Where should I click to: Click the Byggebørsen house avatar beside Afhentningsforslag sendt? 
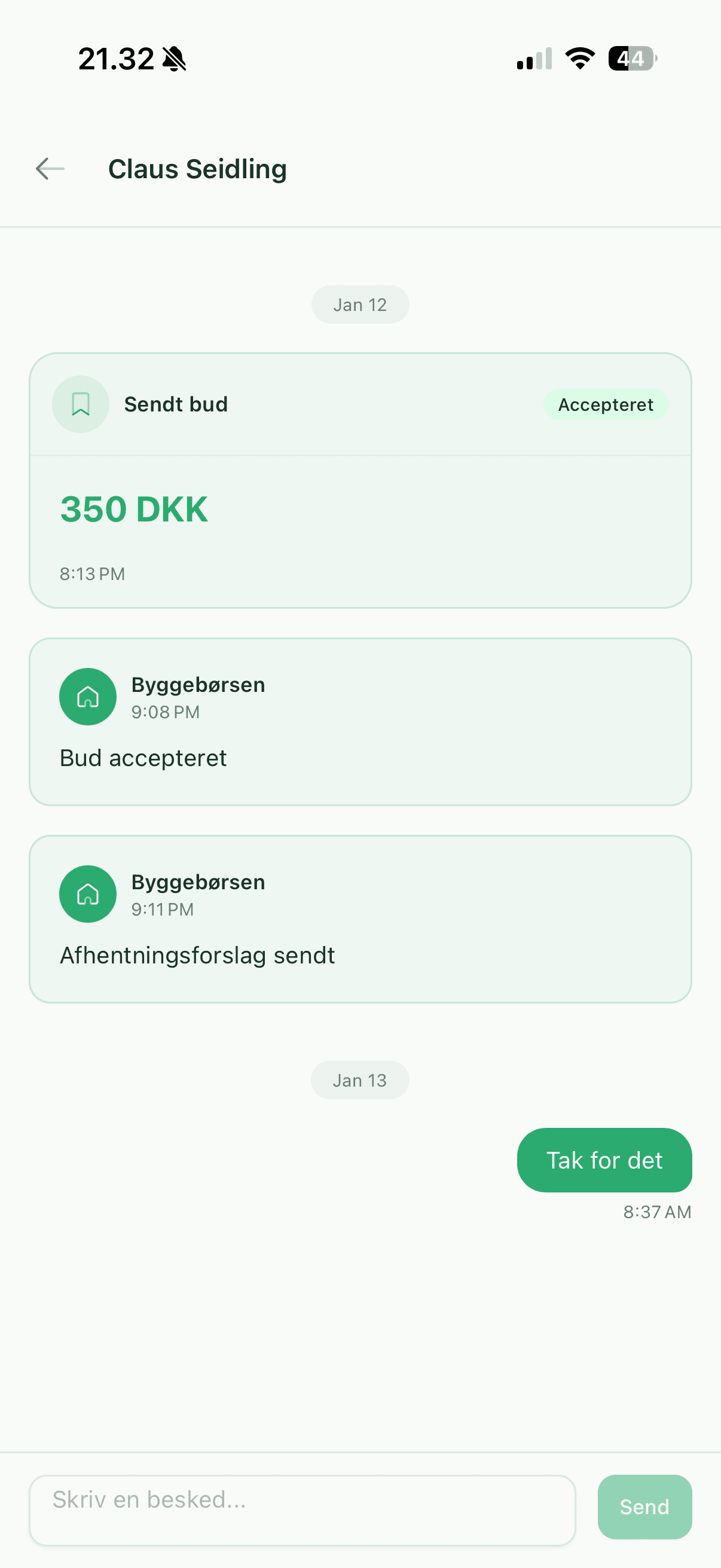pyautogui.click(x=88, y=893)
